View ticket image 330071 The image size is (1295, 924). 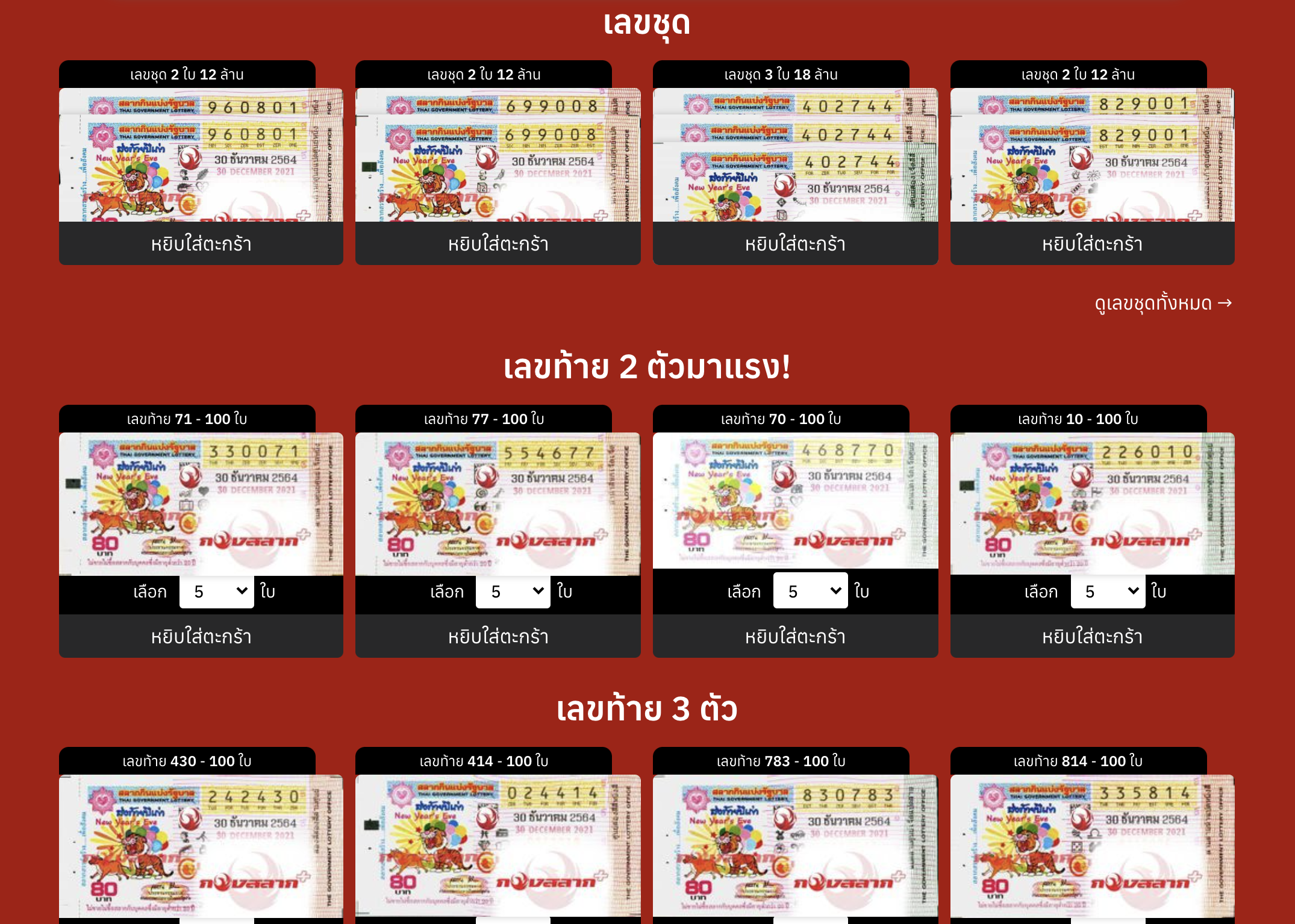(x=201, y=504)
